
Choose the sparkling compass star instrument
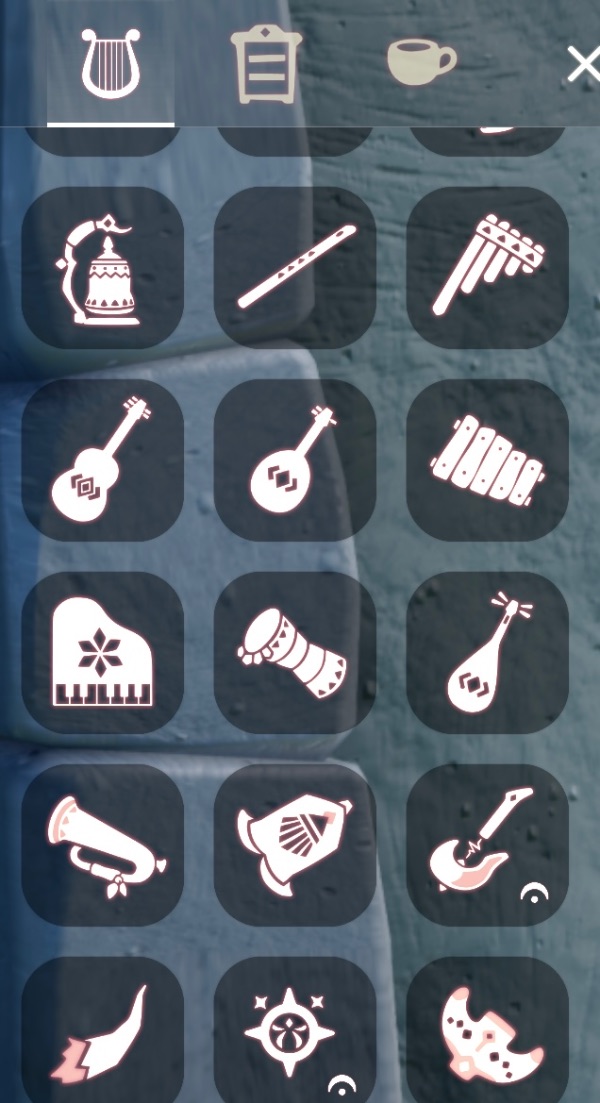click(x=295, y=1035)
